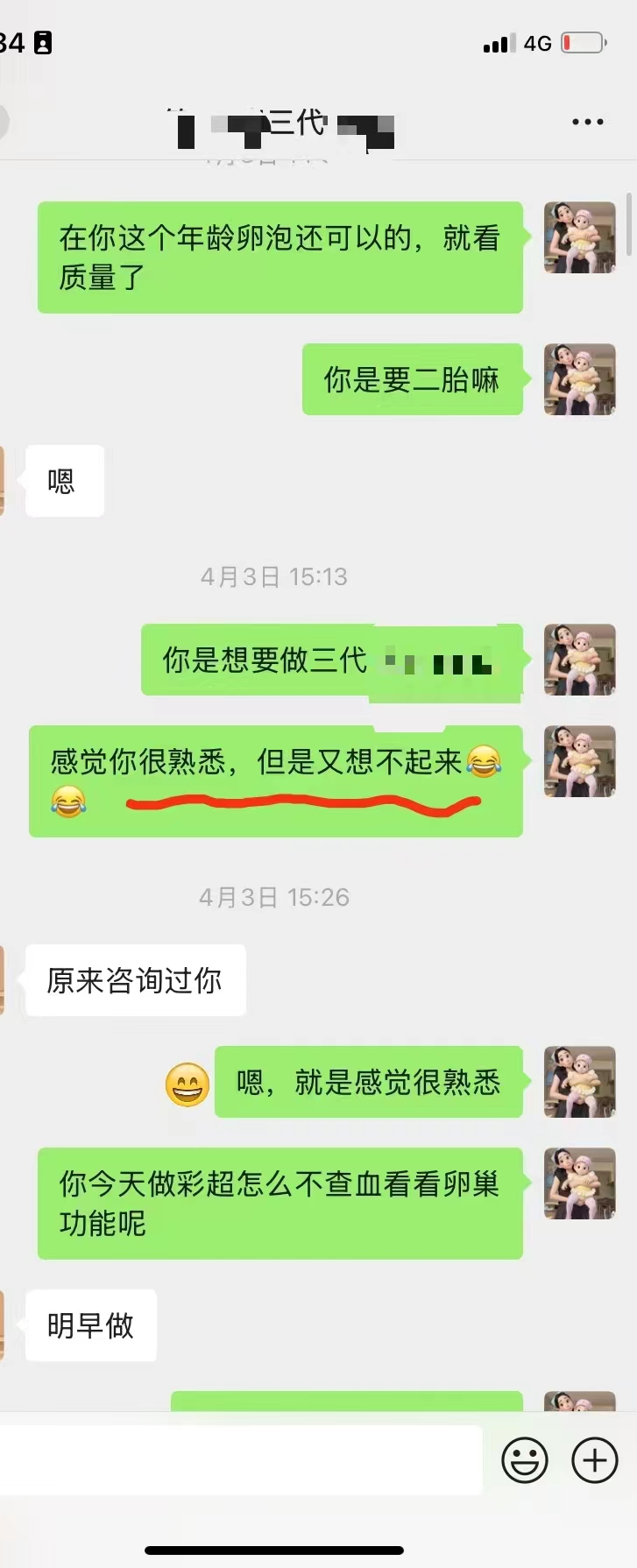Tap avatar beside '你今天做彩超' message
This screenshot has width=637, height=1568.
(579, 1183)
